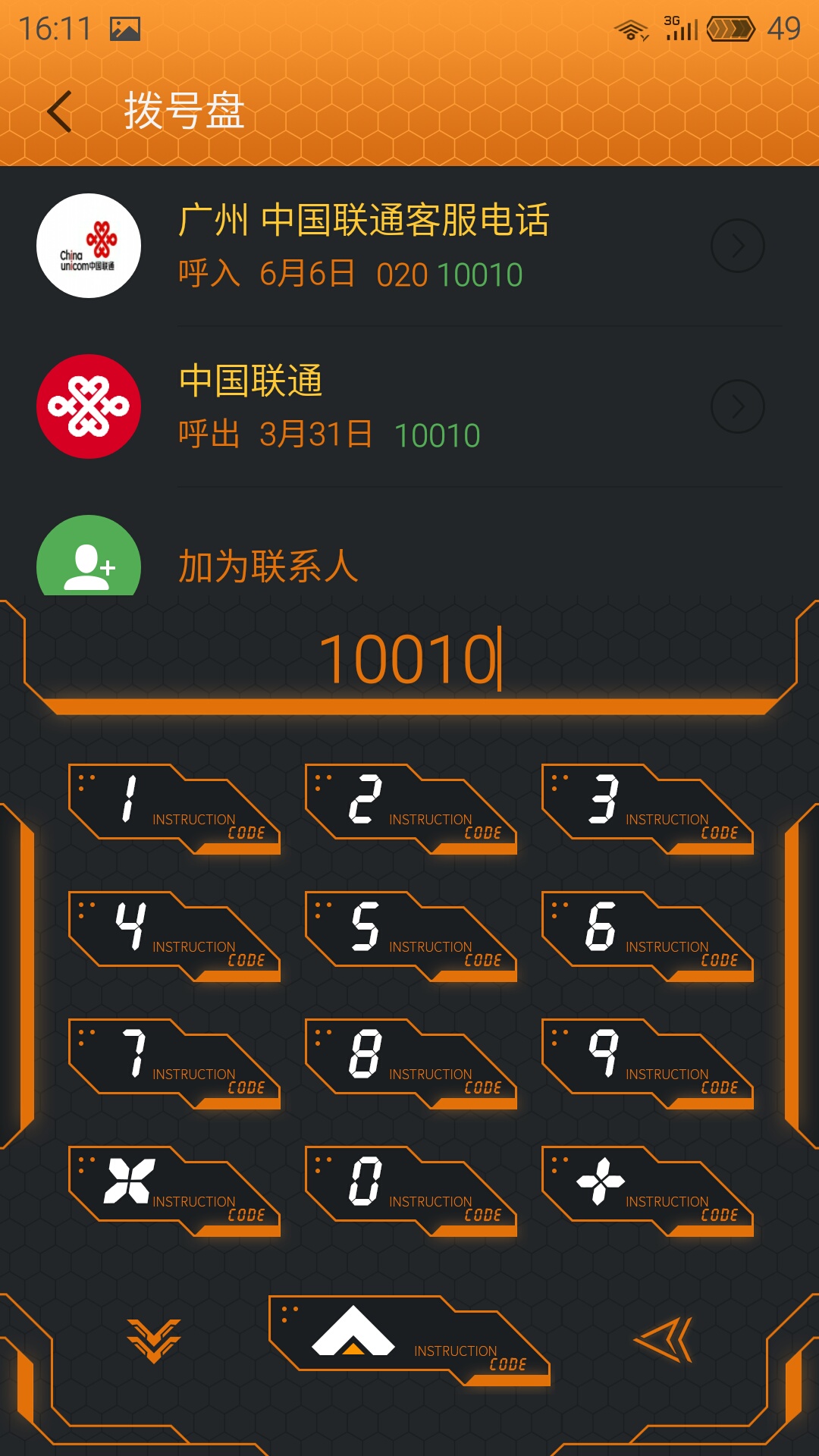Delete last digit with backspace arrow
This screenshot has width=819, height=1456.
click(x=663, y=1340)
